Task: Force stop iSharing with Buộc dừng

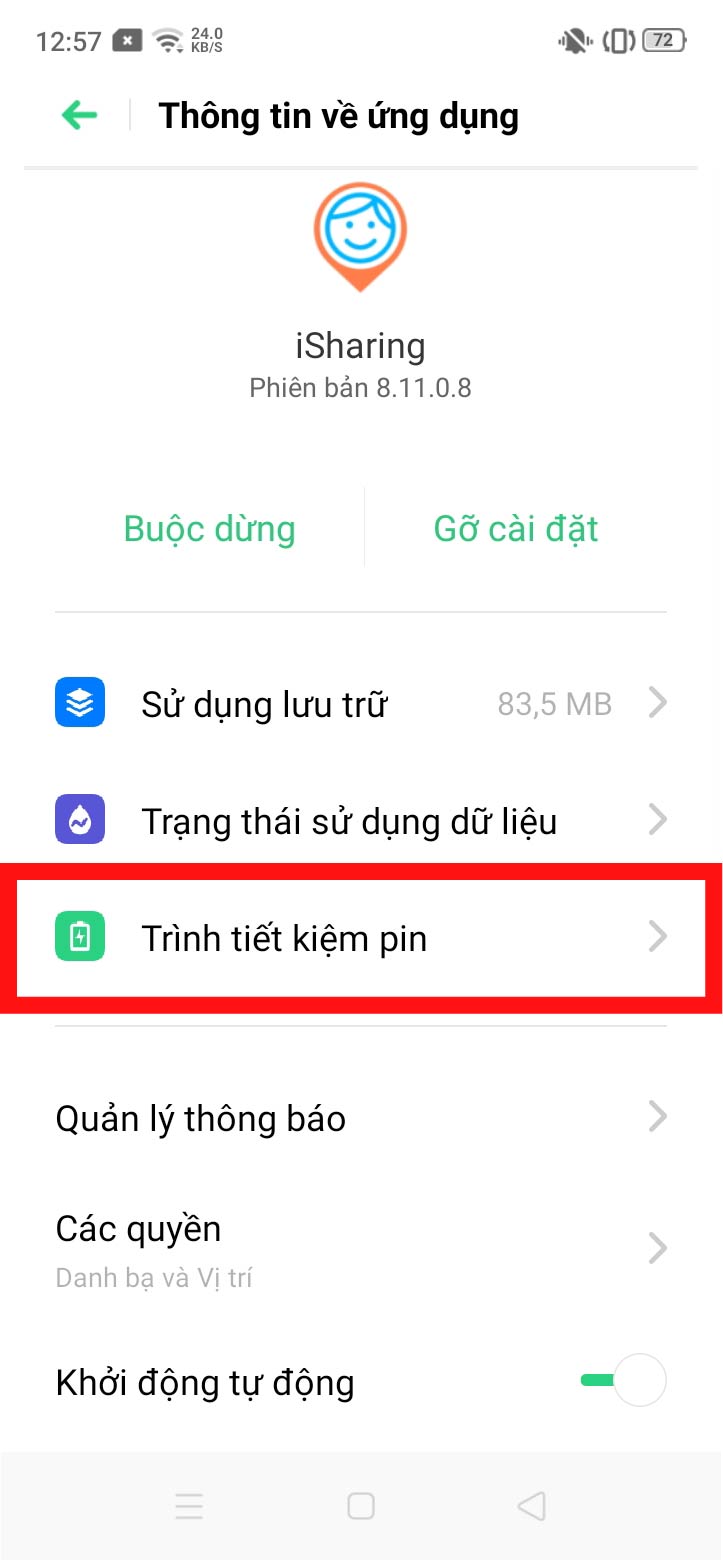Action: [x=209, y=528]
